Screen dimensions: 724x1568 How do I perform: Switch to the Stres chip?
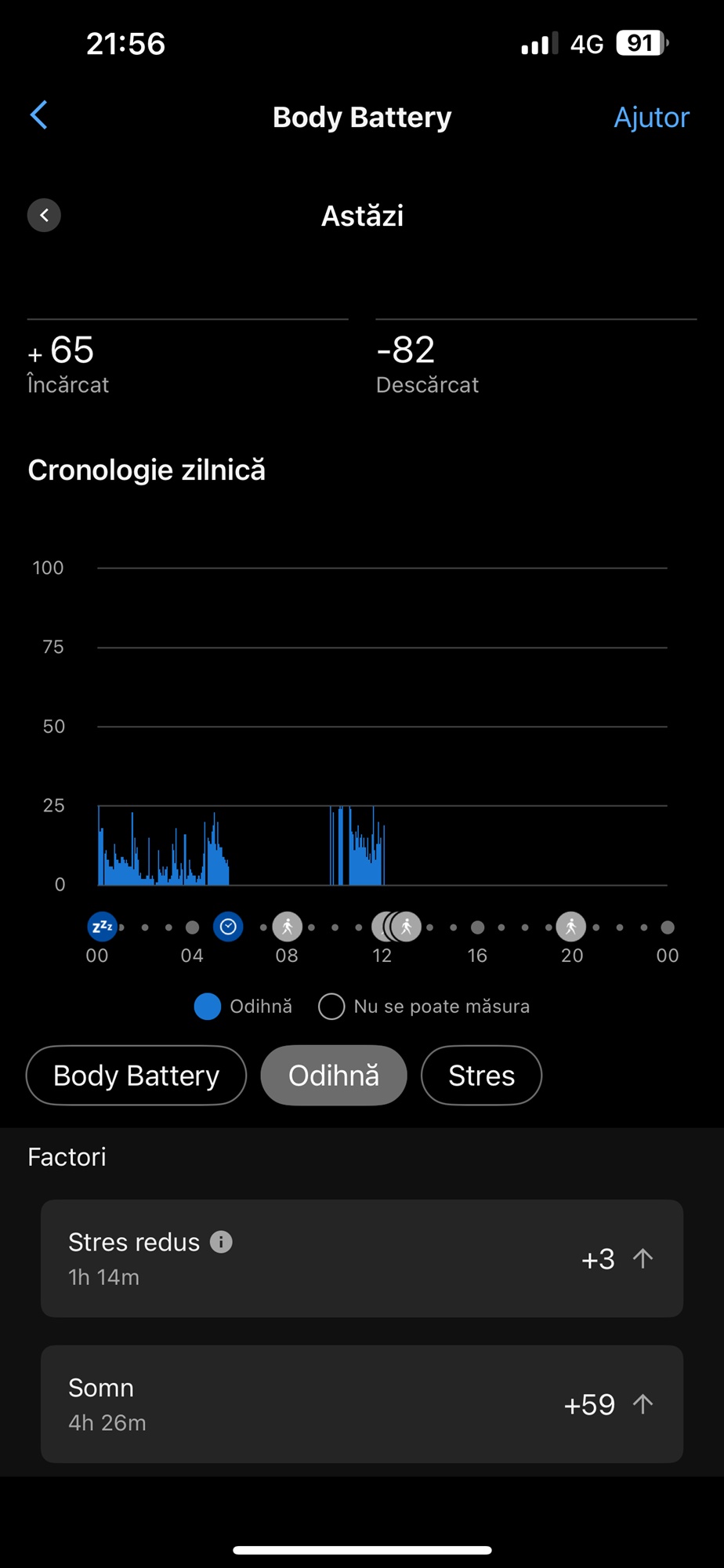pyautogui.click(x=481, y=1076)
